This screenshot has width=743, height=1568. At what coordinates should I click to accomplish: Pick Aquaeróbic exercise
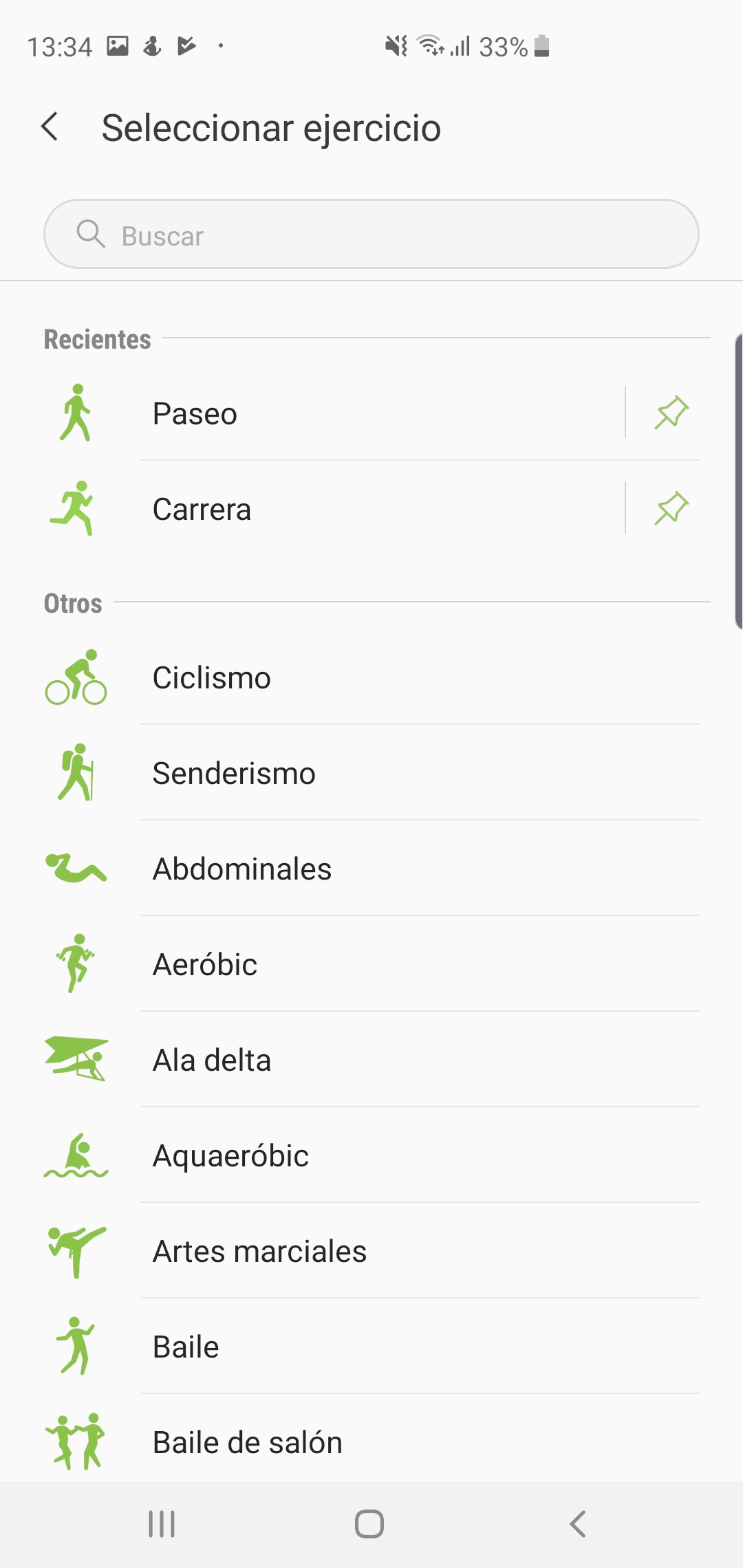coord(371,1155)
